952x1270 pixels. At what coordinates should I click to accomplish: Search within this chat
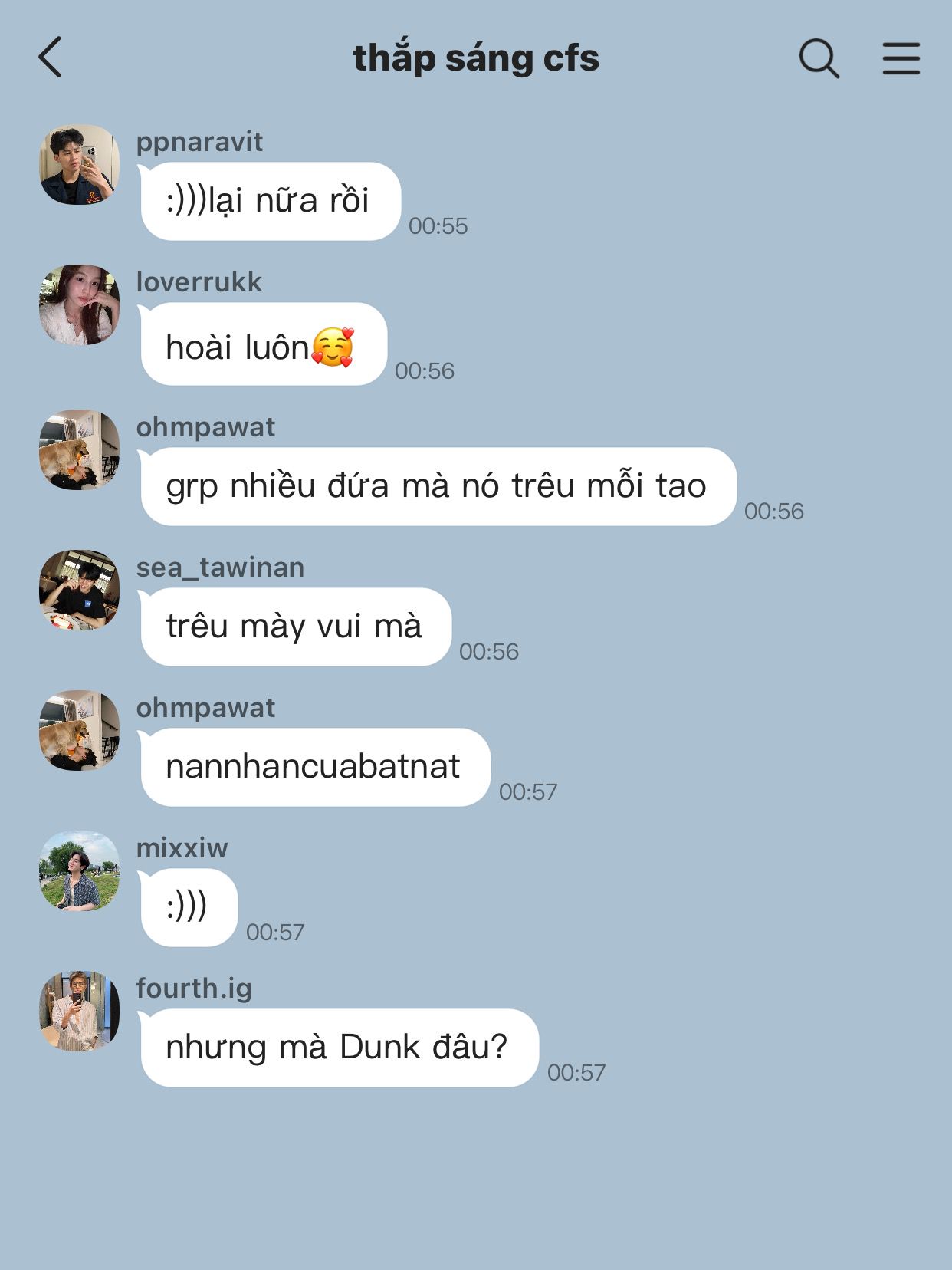[819, 58]
